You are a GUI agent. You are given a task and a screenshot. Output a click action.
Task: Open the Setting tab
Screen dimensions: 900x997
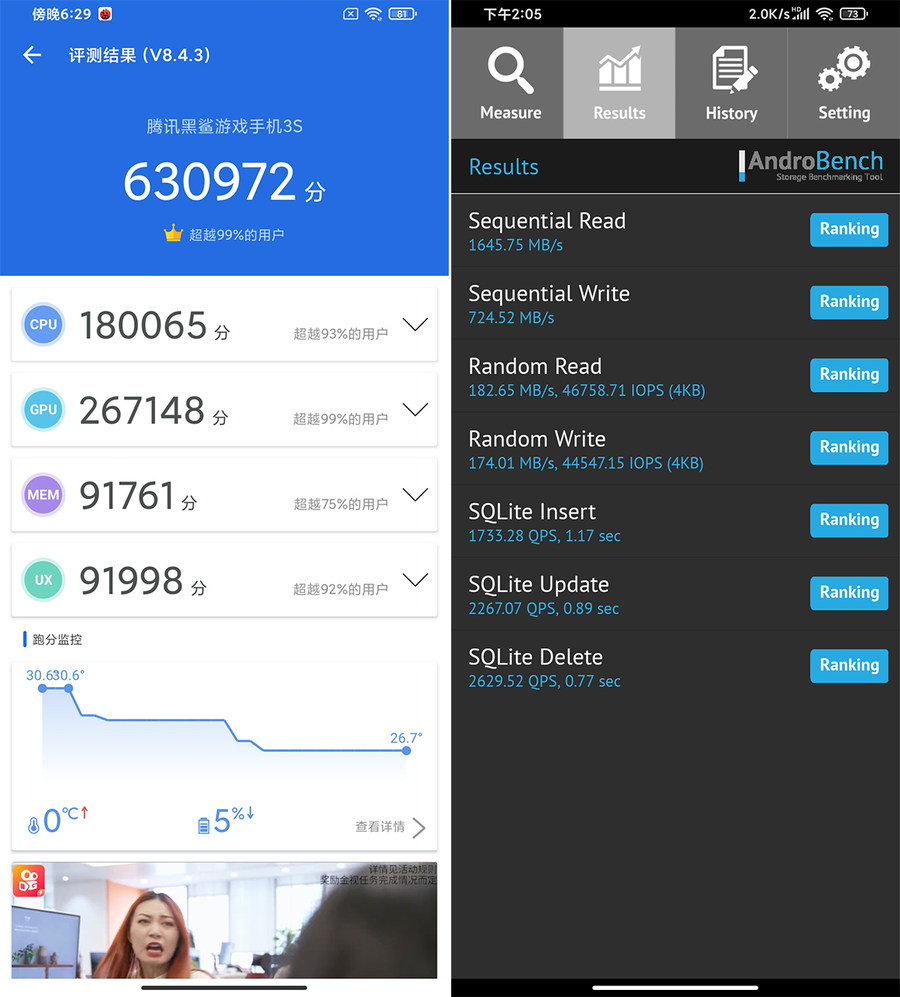pos(844,85)
